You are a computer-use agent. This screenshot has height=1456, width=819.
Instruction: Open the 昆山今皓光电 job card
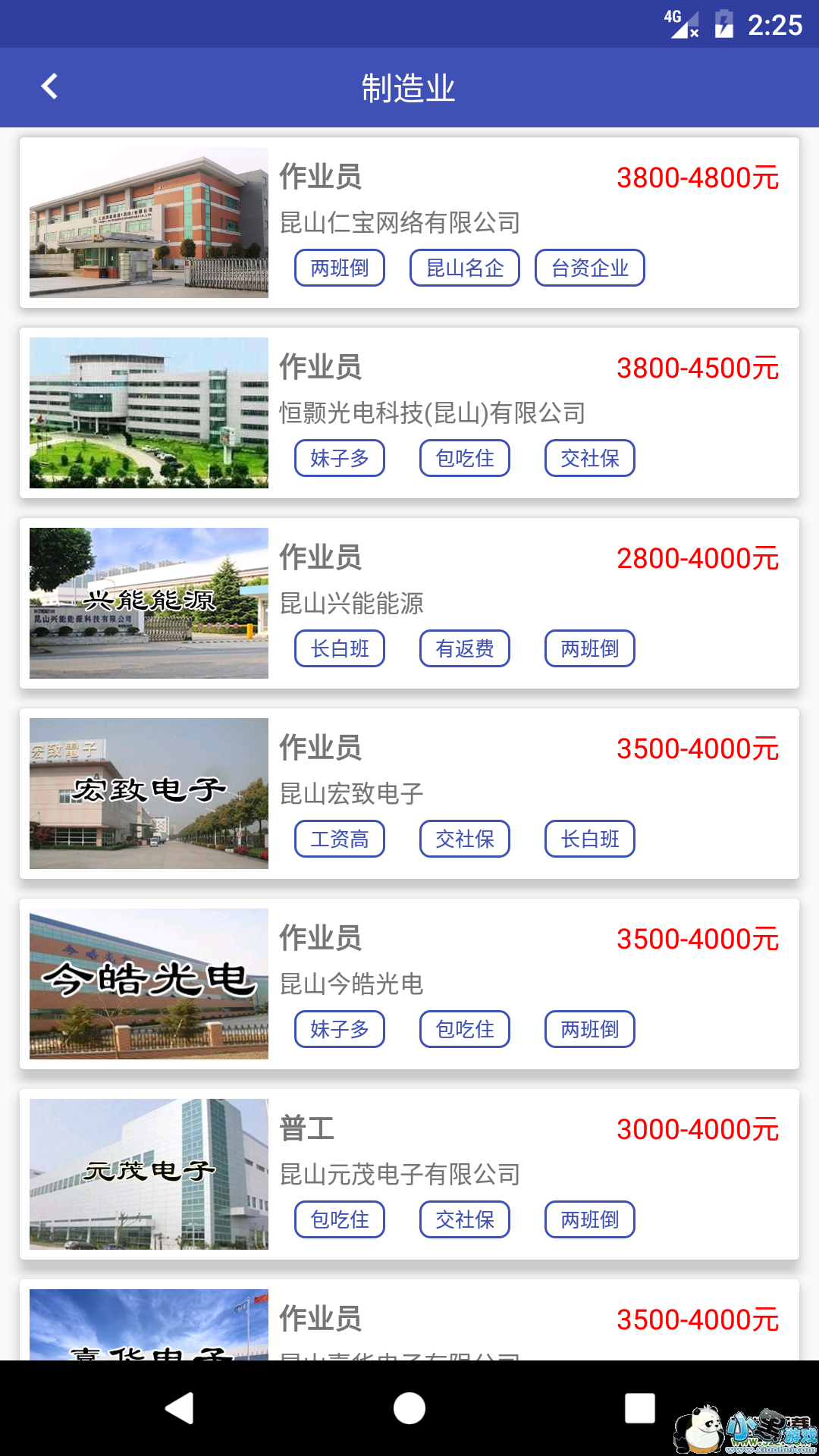[409, 984]
